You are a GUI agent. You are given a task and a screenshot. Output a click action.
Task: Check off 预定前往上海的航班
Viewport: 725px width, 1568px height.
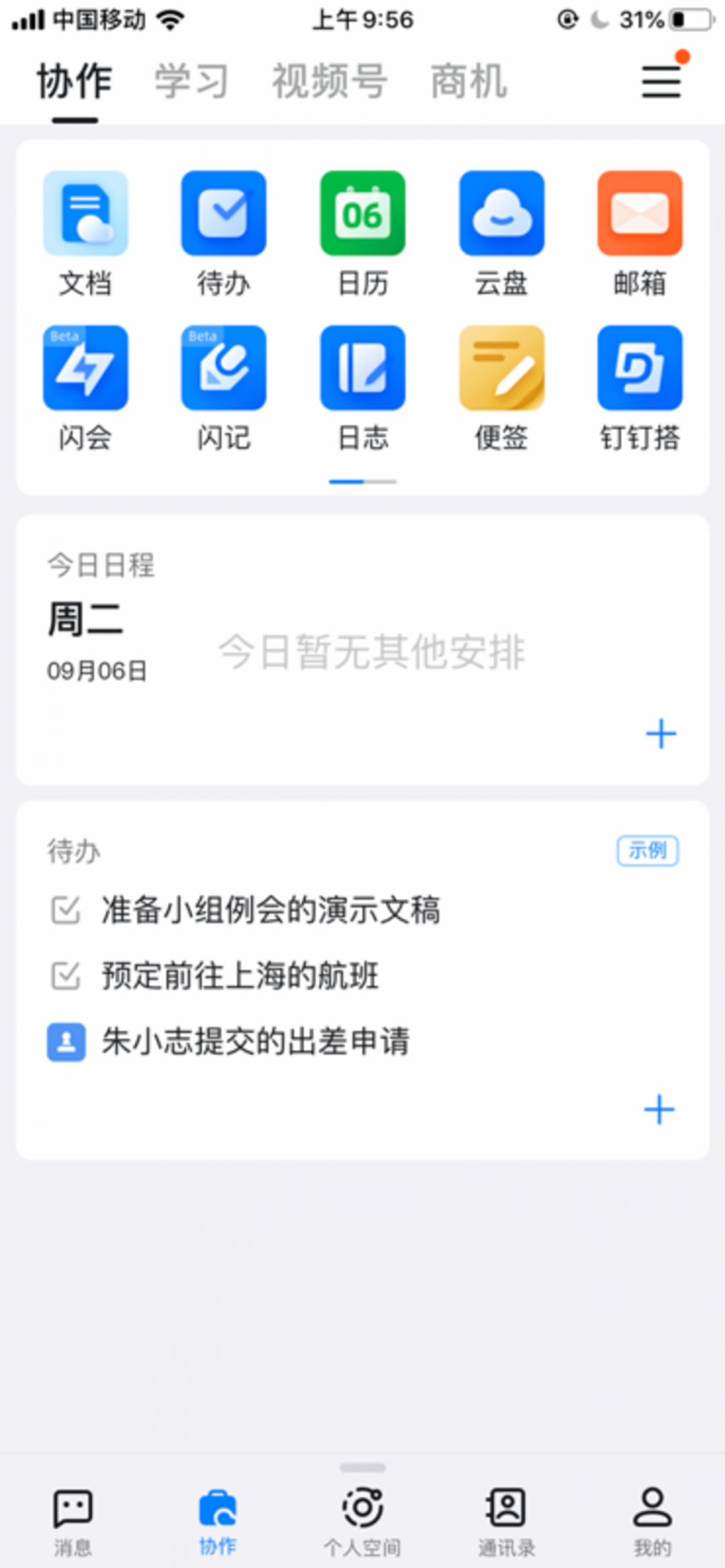(66, 975)
